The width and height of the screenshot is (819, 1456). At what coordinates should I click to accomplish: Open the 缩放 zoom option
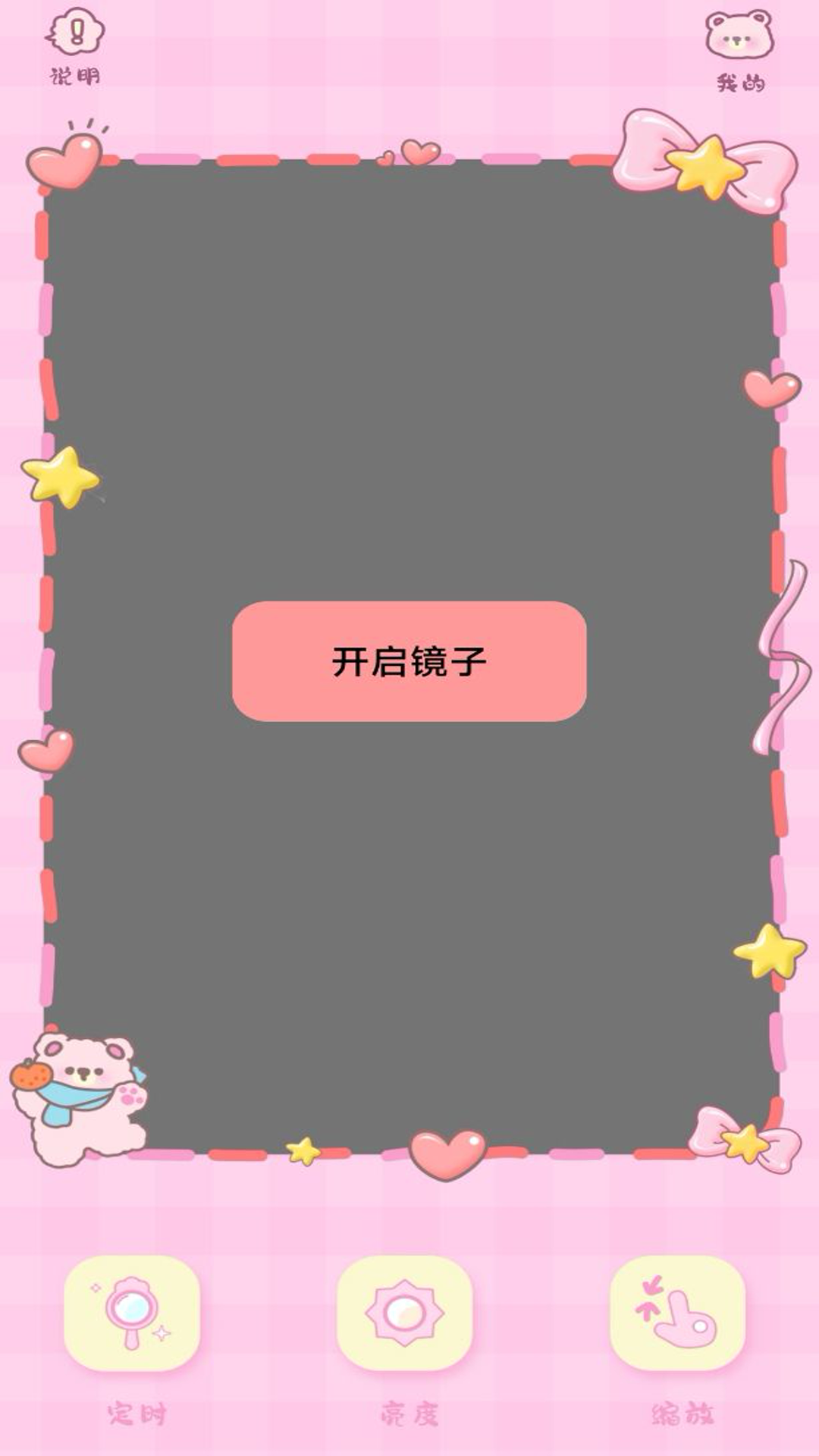pyautogui.click(x=677, y=1313)
